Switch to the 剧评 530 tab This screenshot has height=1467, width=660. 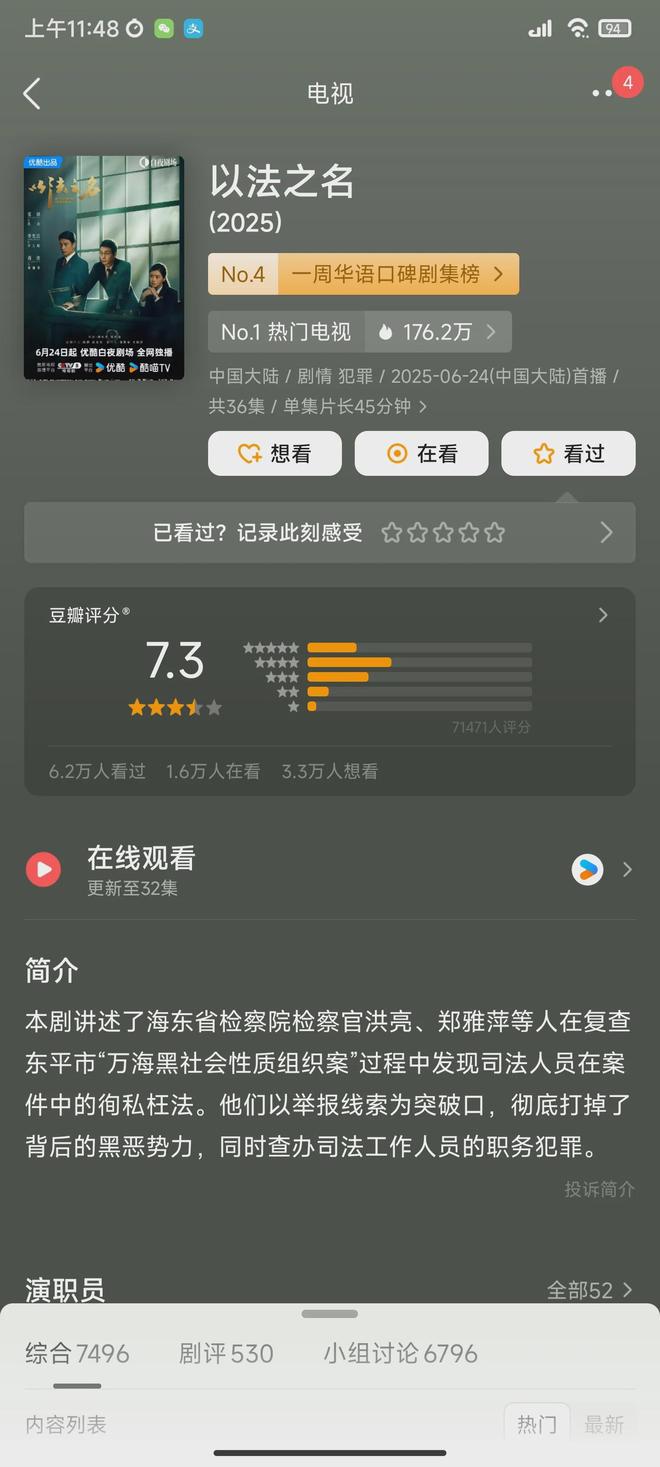click(226, 1354)
